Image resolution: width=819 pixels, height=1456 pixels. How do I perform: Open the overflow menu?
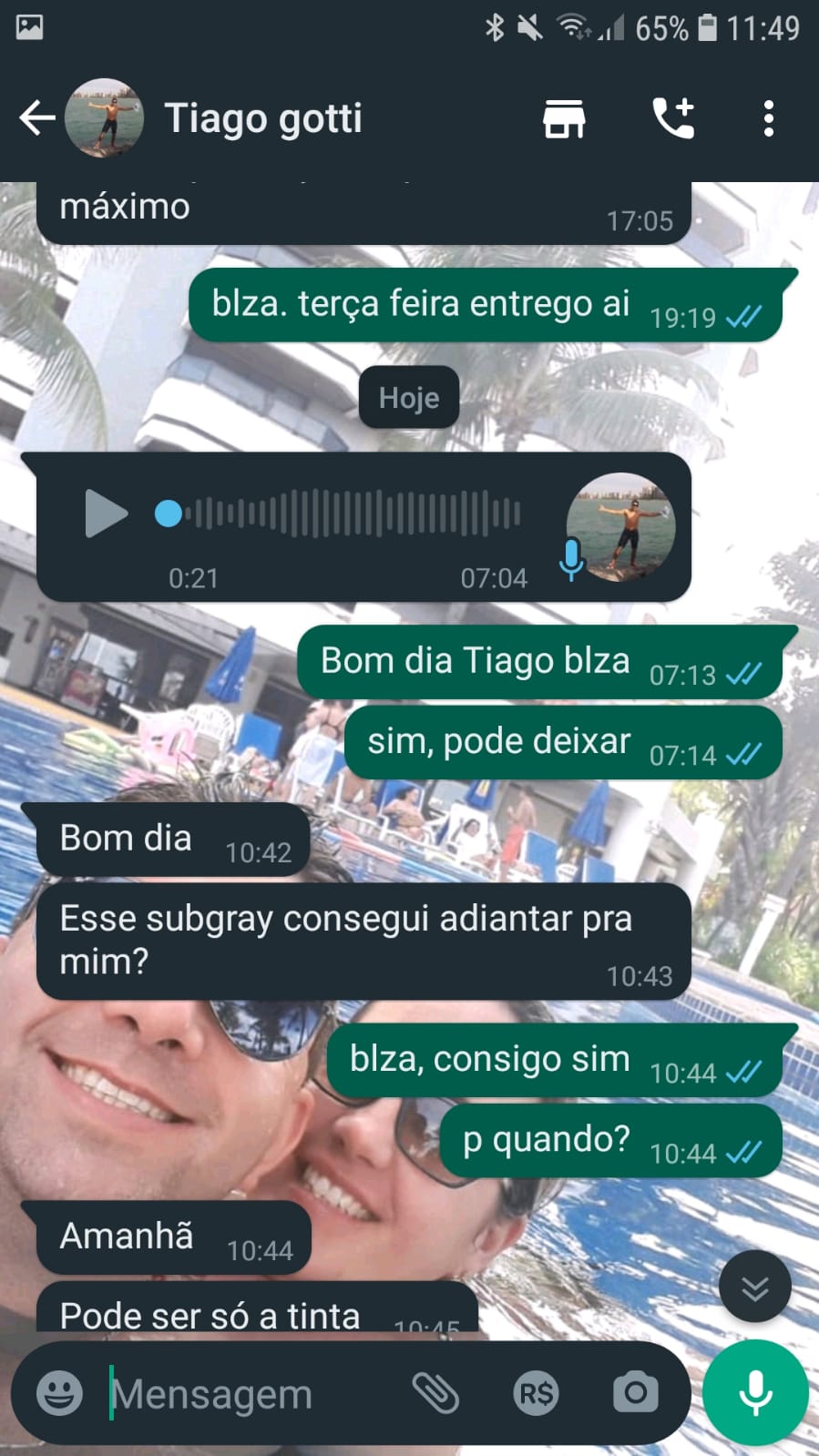click(x=769, y=118)
